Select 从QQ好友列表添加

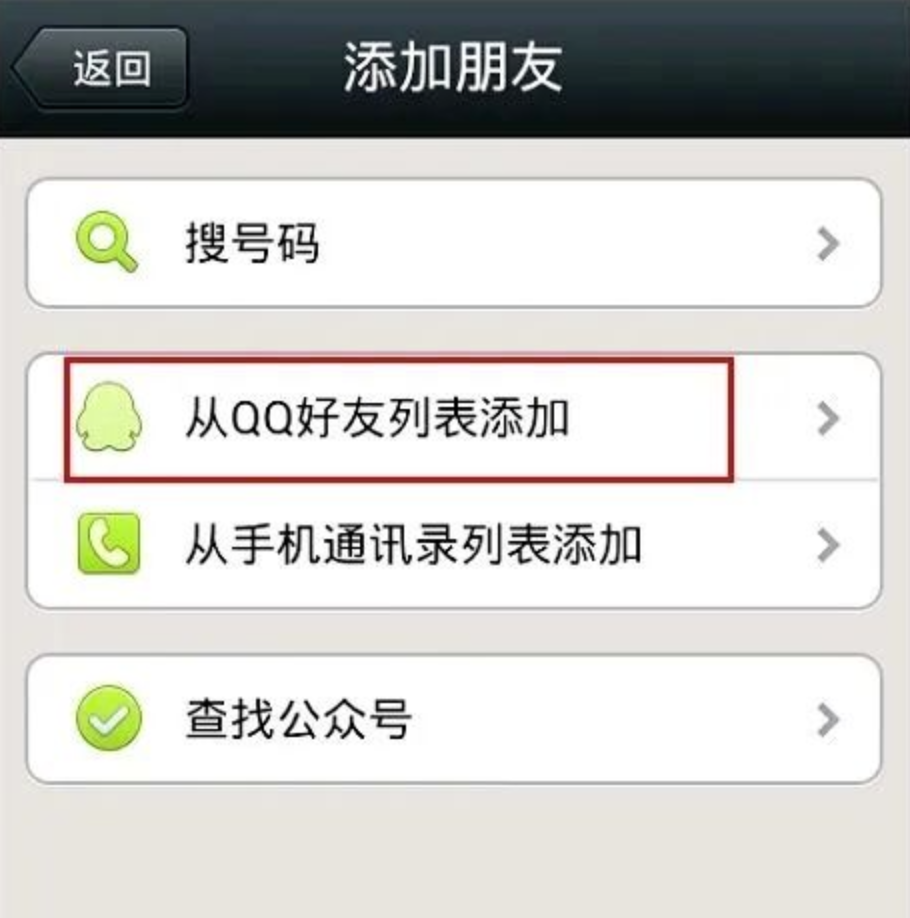click(x=453, y=418)
